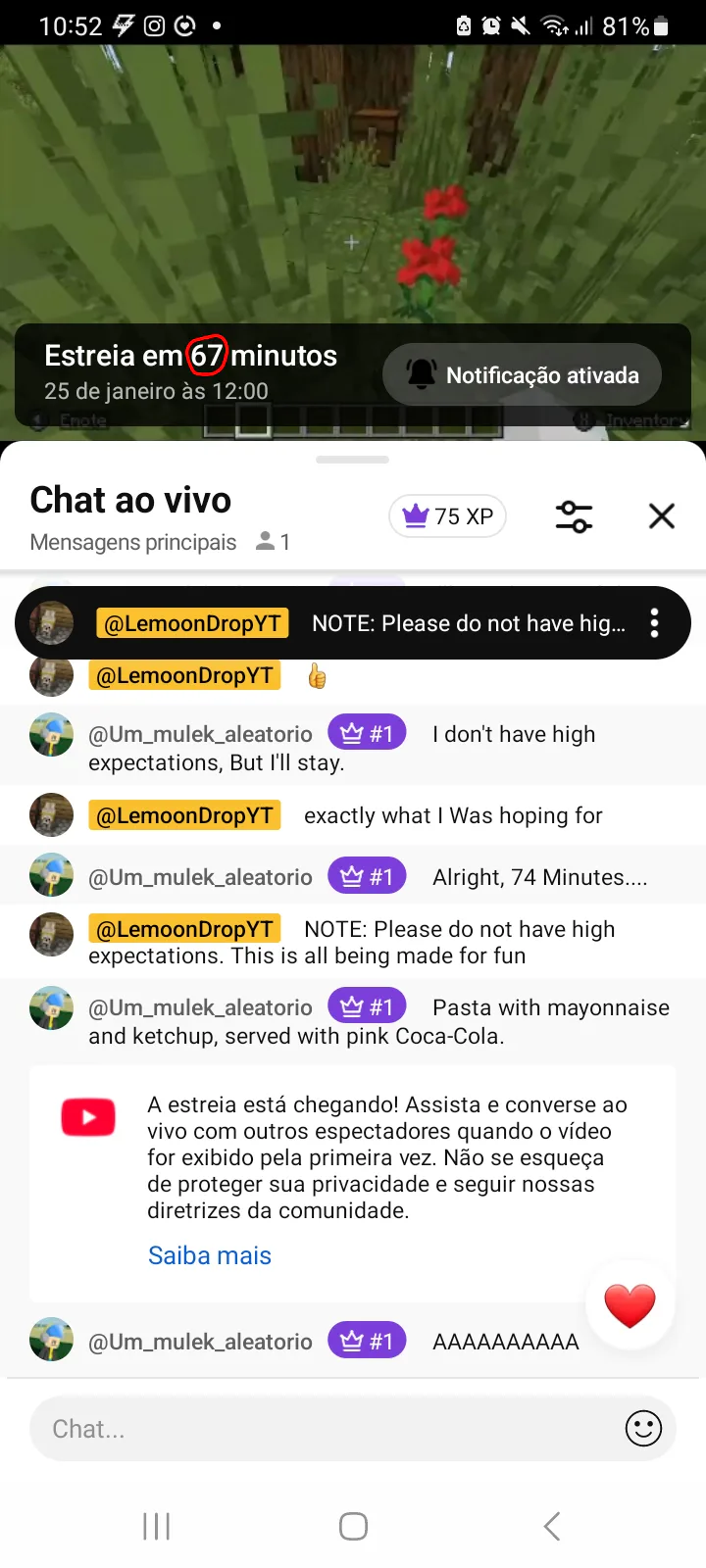Open the Saiba mais link
The width and height of the screenshot is (706, 1568).
[210, 1255]
